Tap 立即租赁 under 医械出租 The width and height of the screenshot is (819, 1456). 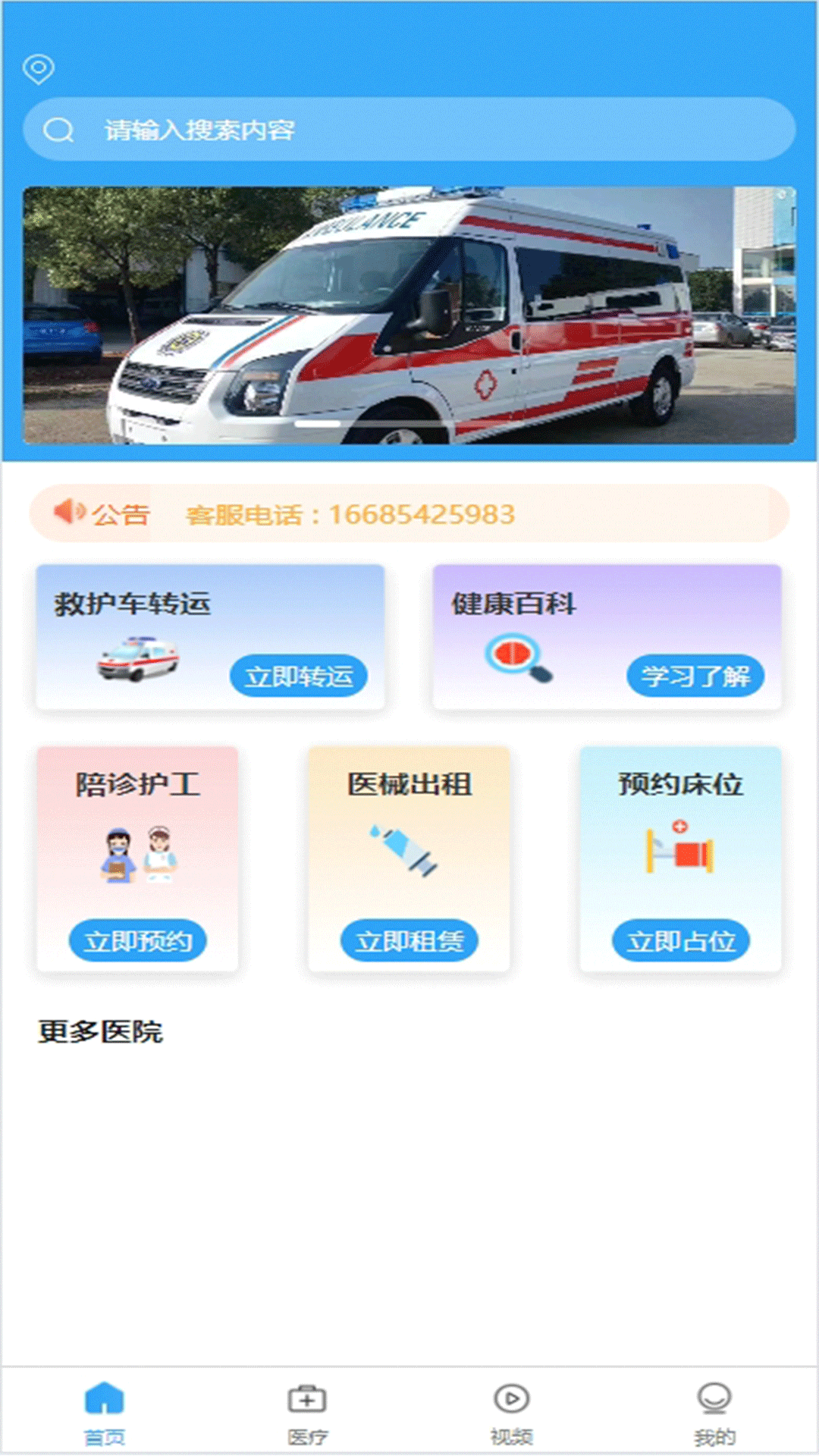[409, 941]
